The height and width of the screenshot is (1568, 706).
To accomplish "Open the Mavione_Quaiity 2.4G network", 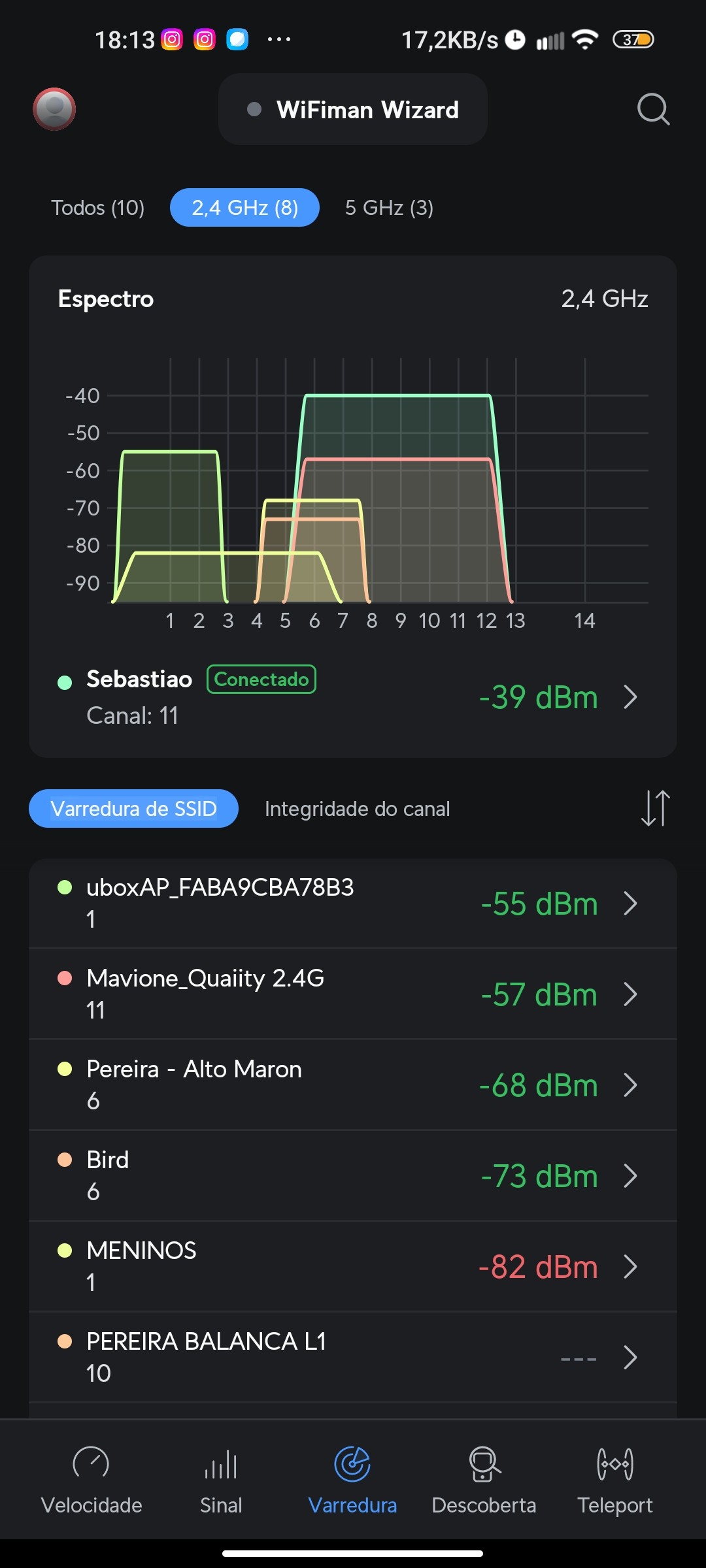I will (353, 994).
